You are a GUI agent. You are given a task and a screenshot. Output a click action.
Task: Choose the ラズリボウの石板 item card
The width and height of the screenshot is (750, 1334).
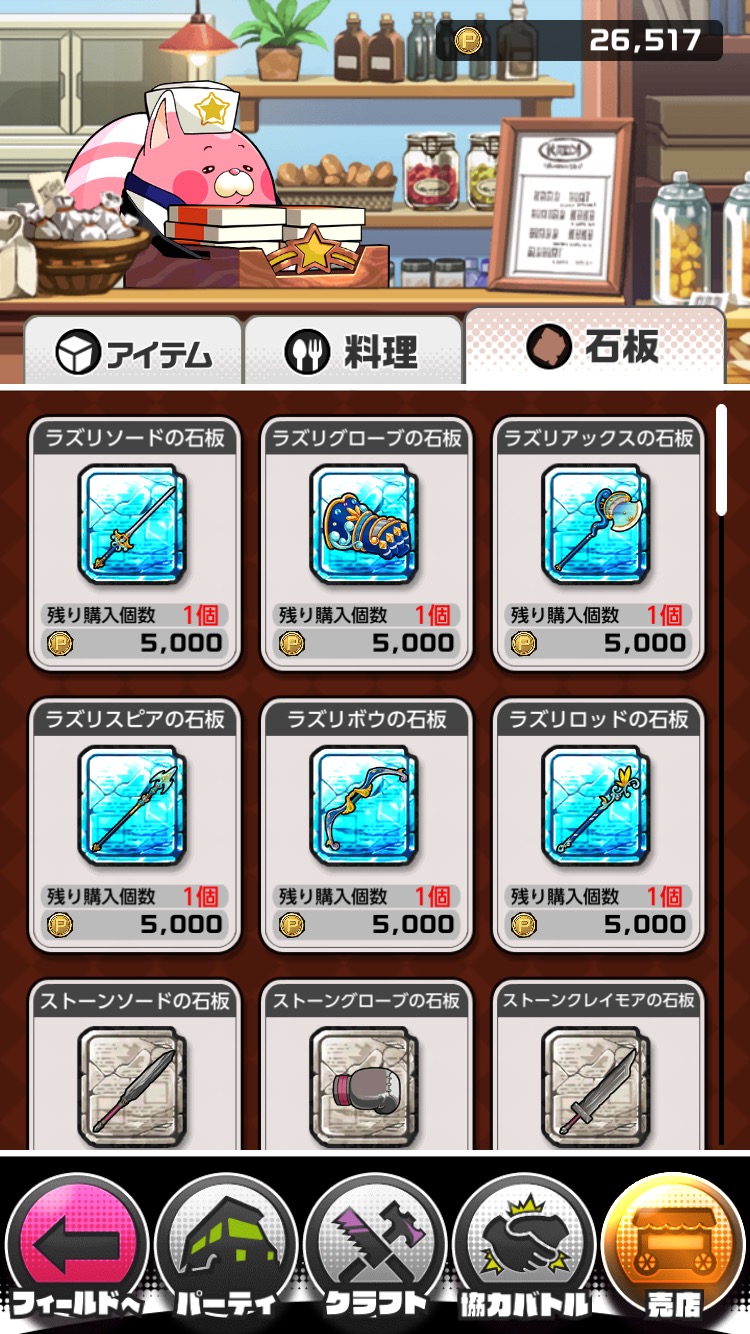tap(366, 825)
